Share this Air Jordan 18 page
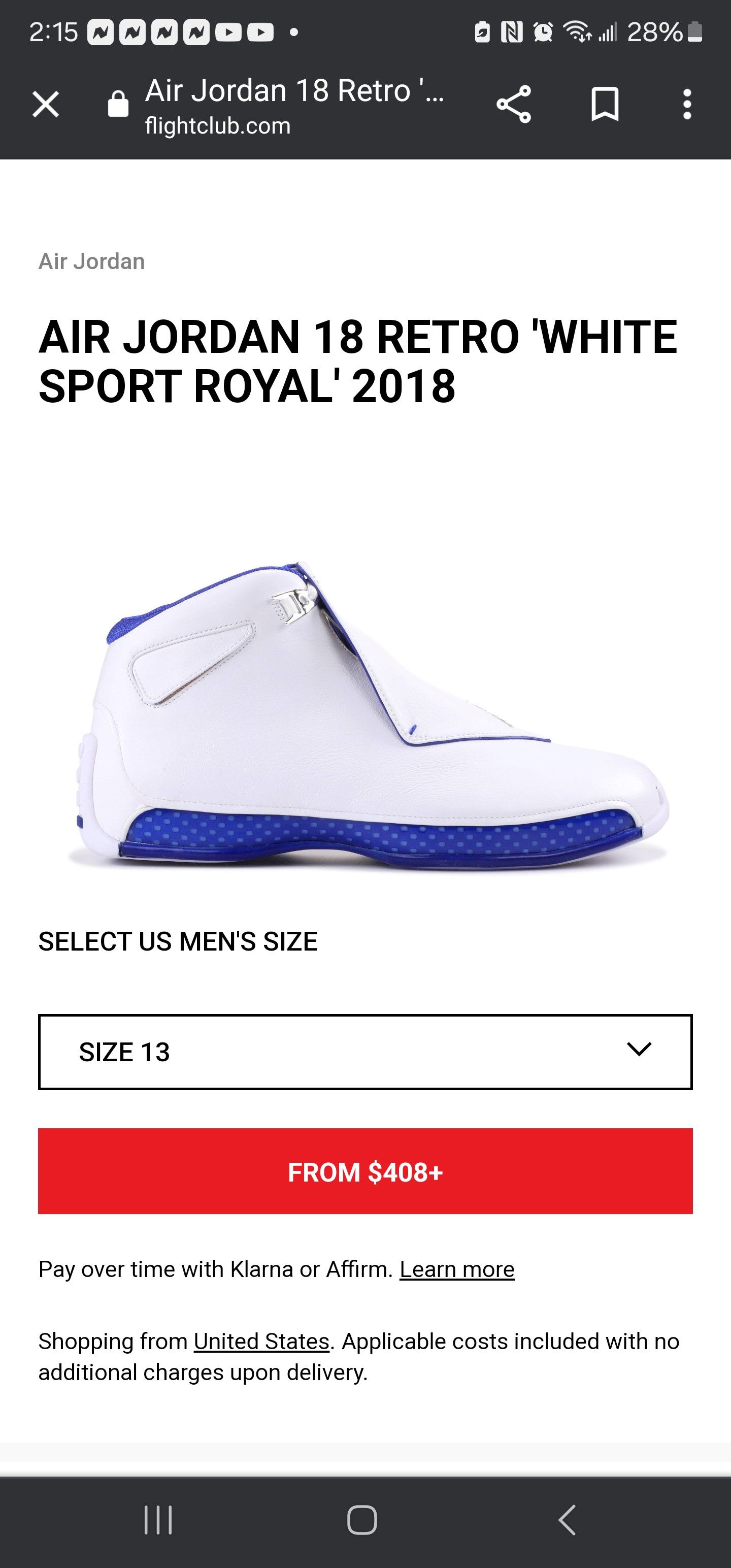The width and height of the screenshot is (731, 1568). pyautogui.click(x=513, y=104)
